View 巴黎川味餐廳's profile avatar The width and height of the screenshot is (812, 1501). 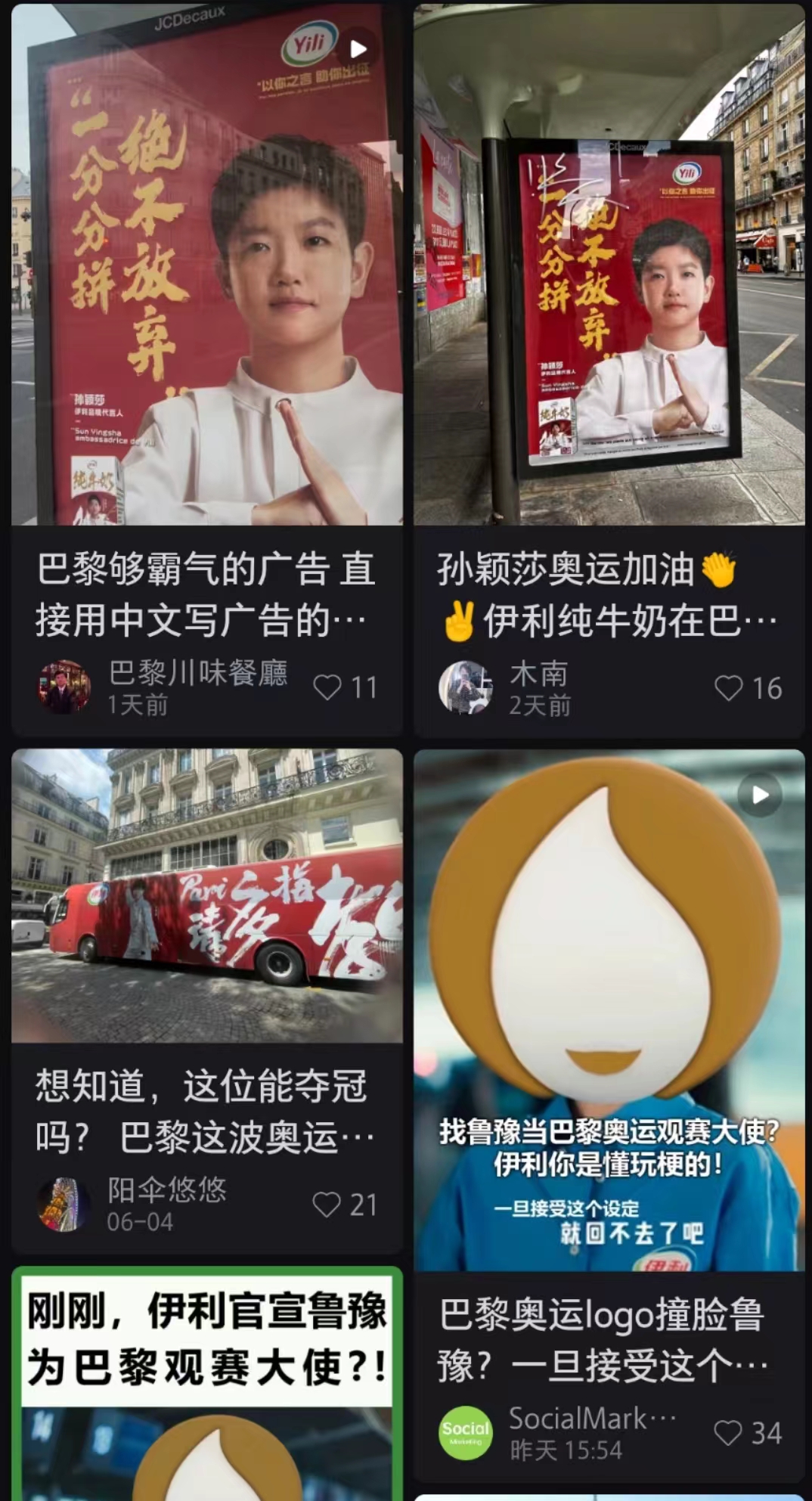[64, 687]
